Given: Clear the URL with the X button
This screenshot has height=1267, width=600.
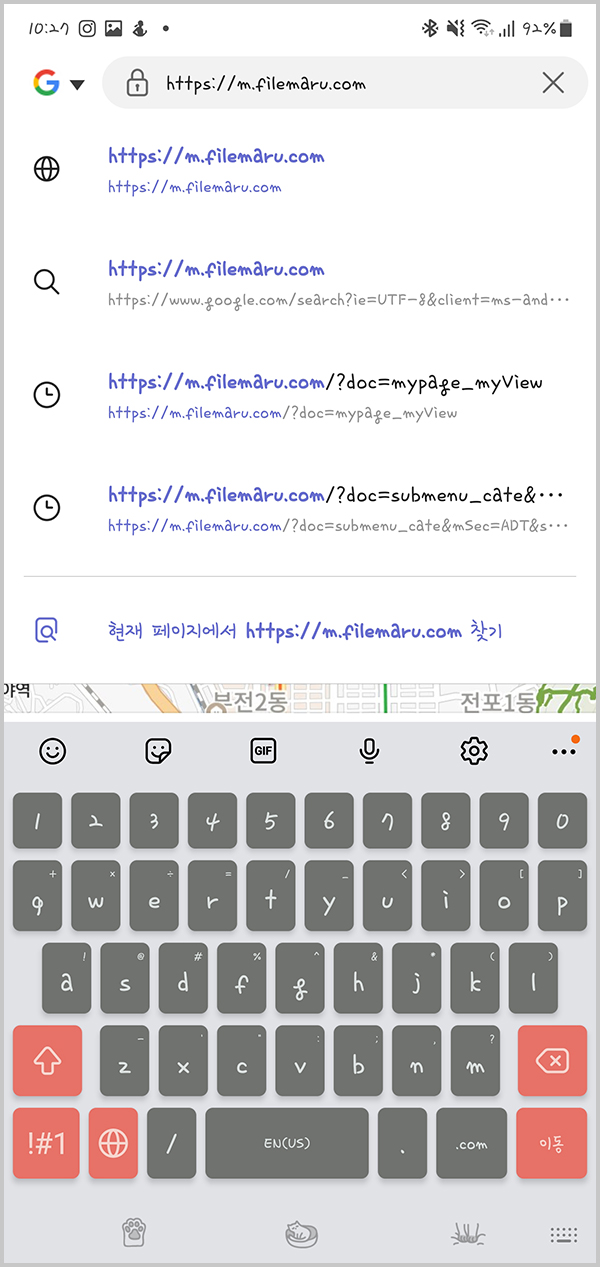Looking at the screenshot, I should point(553,83).
